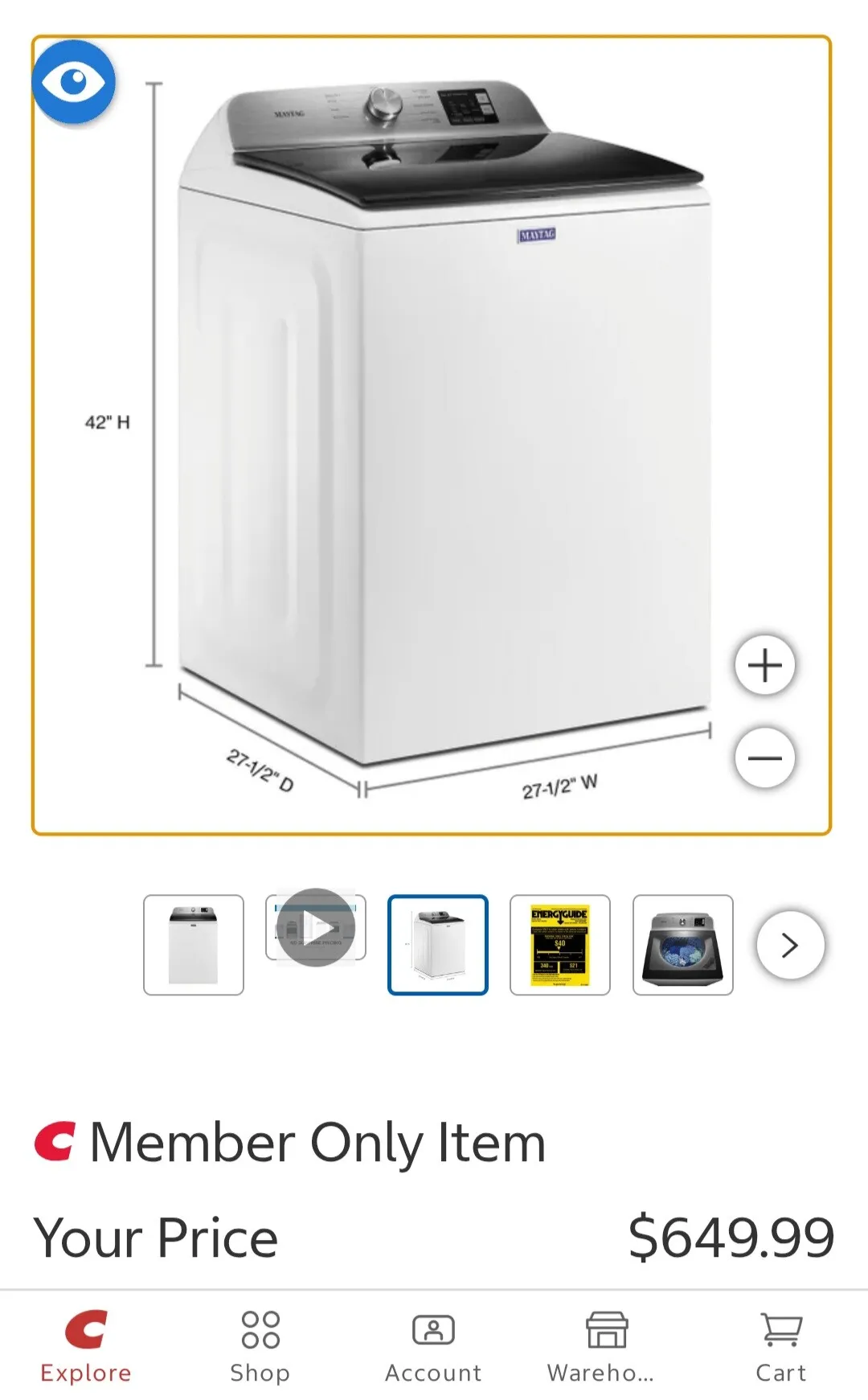Play the product video thumbnail
This screenshot has width=868, height=1400.
pyautogui.click(x=316, y=927)
